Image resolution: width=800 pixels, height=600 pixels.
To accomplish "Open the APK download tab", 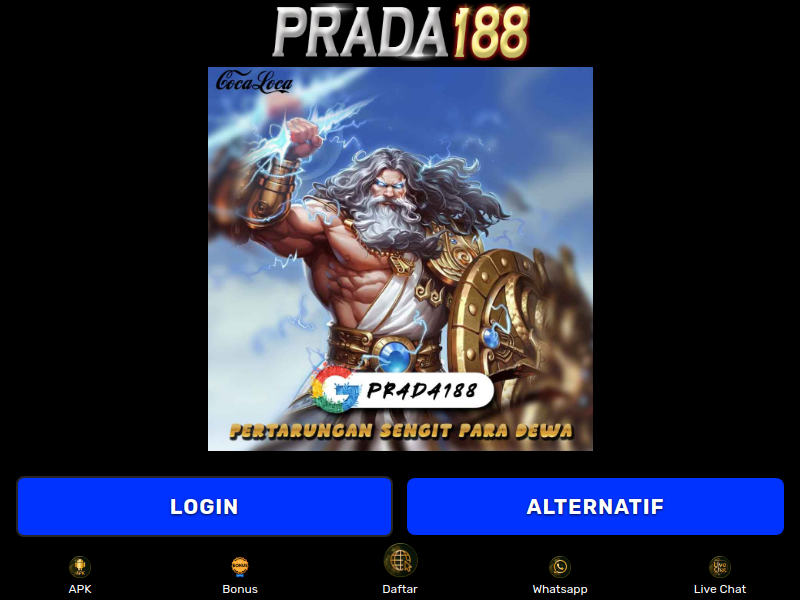I will tap(80, 575).
